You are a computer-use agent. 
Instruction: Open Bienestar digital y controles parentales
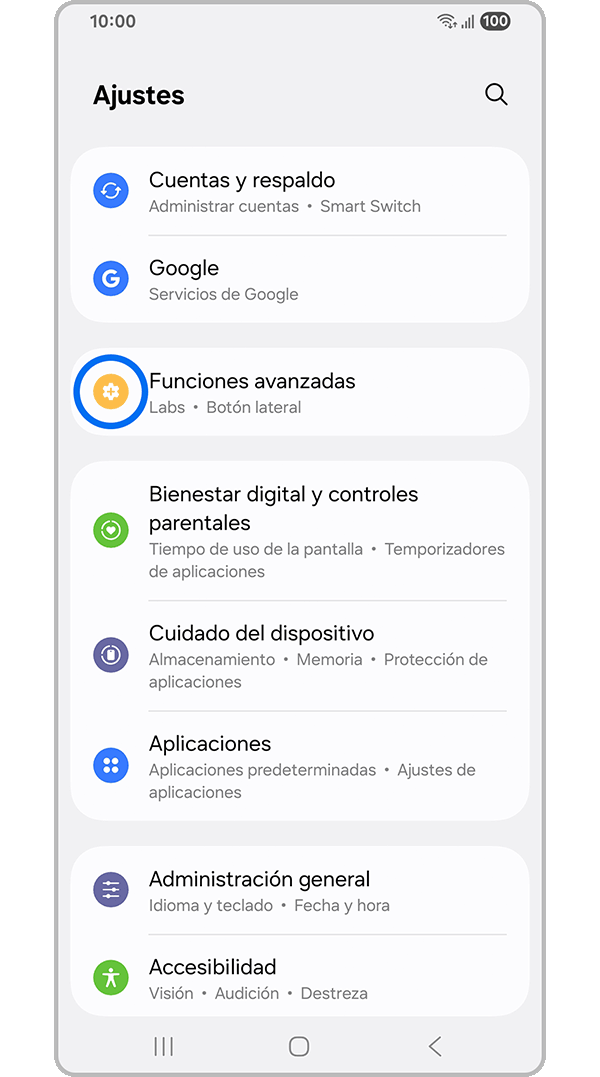(x=300, y=531)
